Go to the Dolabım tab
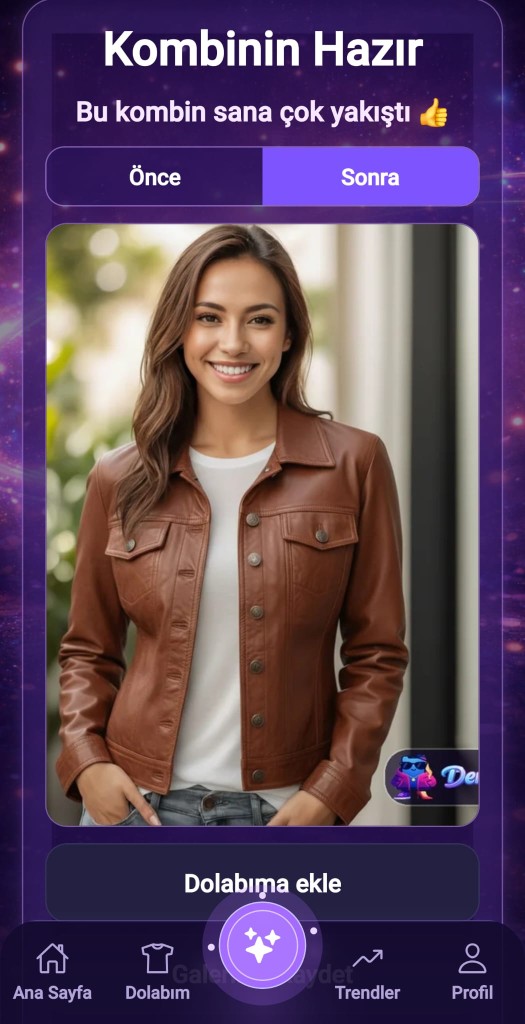 point(157,972)
